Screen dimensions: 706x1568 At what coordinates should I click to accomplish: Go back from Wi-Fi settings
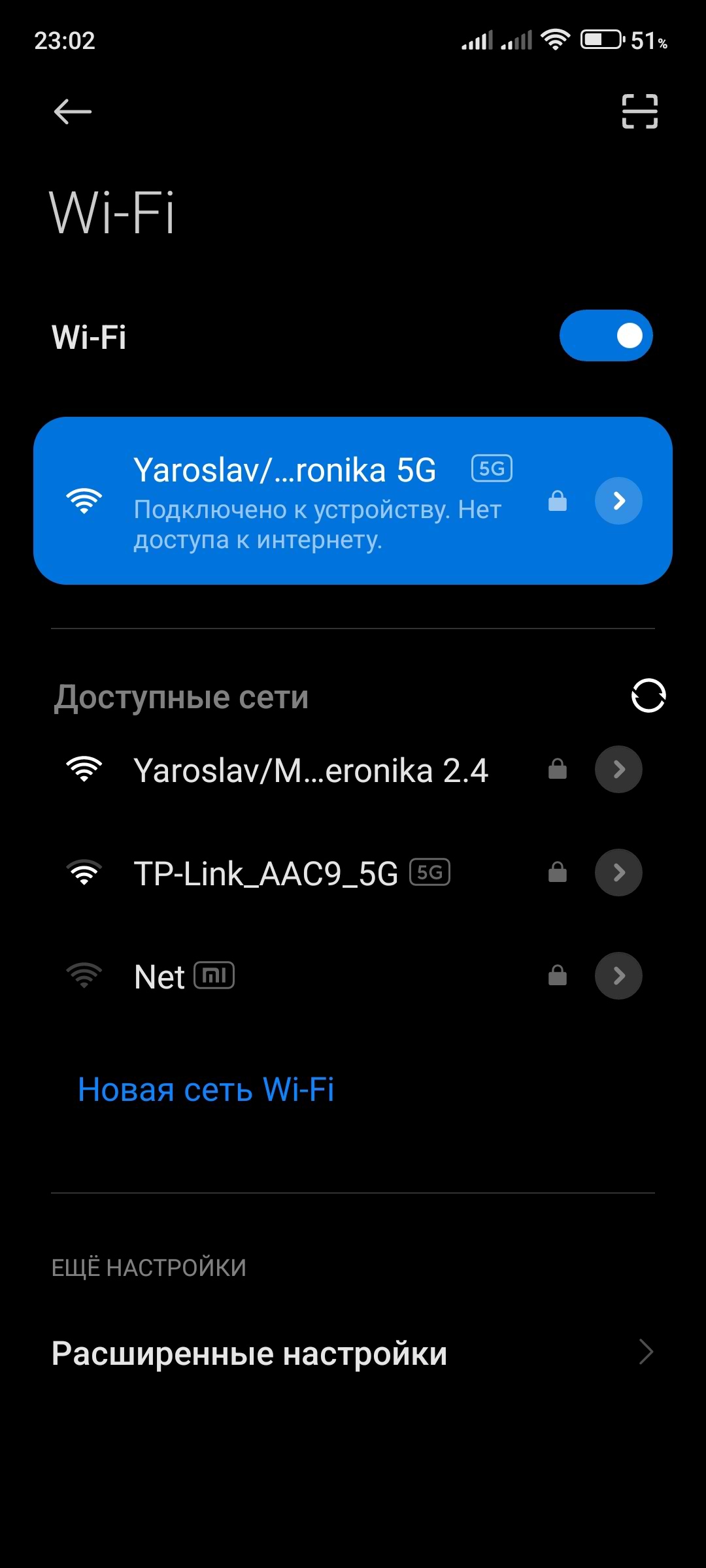tap(72, 112)
